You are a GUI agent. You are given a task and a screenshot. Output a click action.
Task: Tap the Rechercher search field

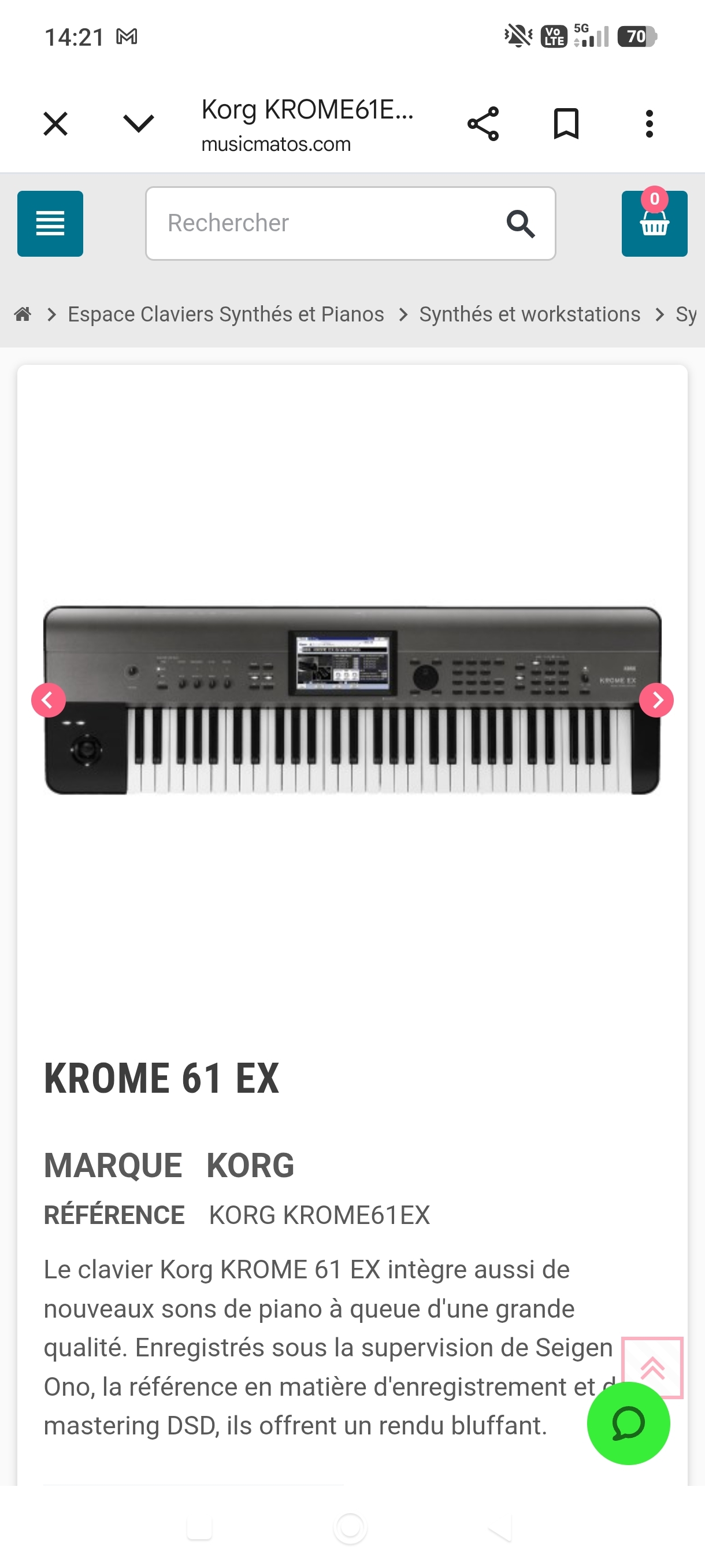(328, 223)
